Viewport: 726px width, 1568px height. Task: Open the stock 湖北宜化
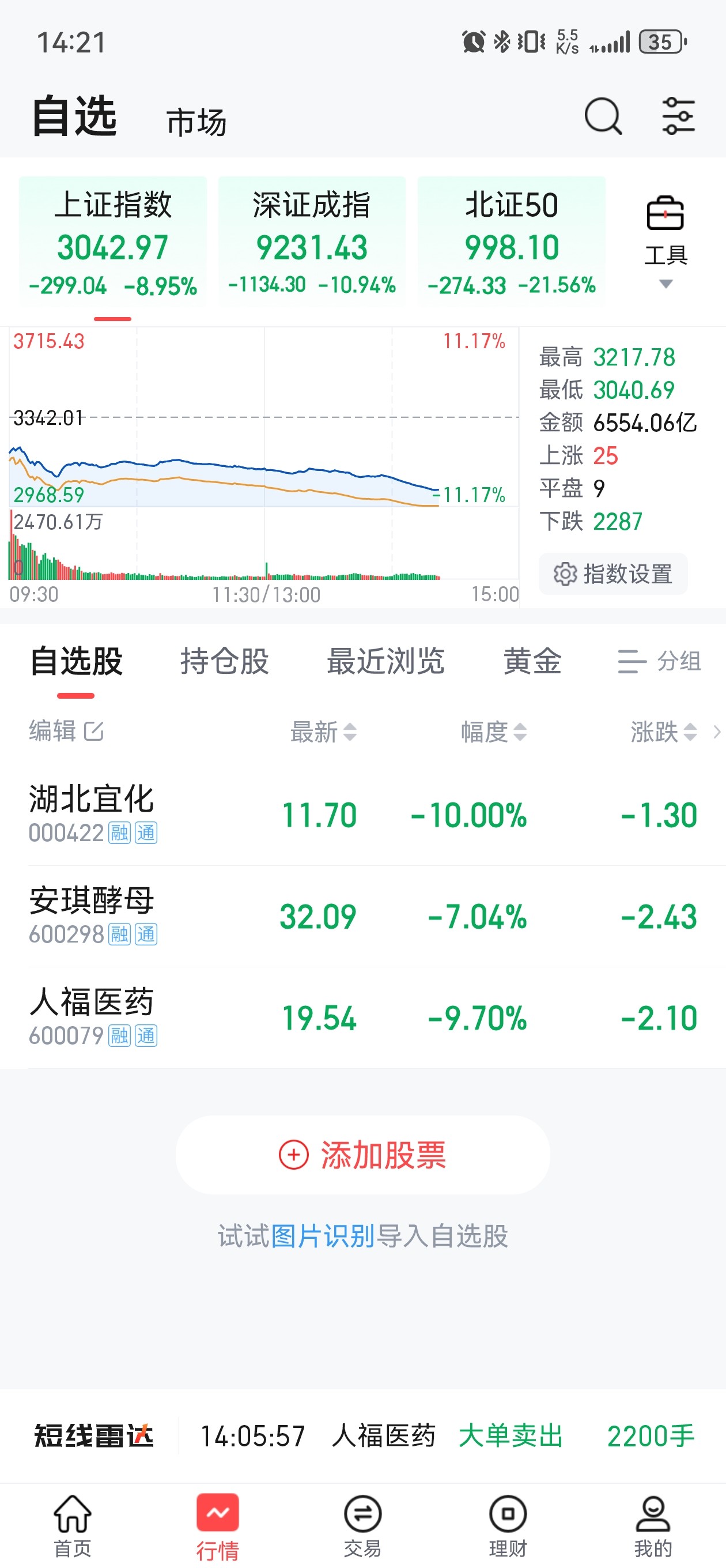(x=362, y=815)
